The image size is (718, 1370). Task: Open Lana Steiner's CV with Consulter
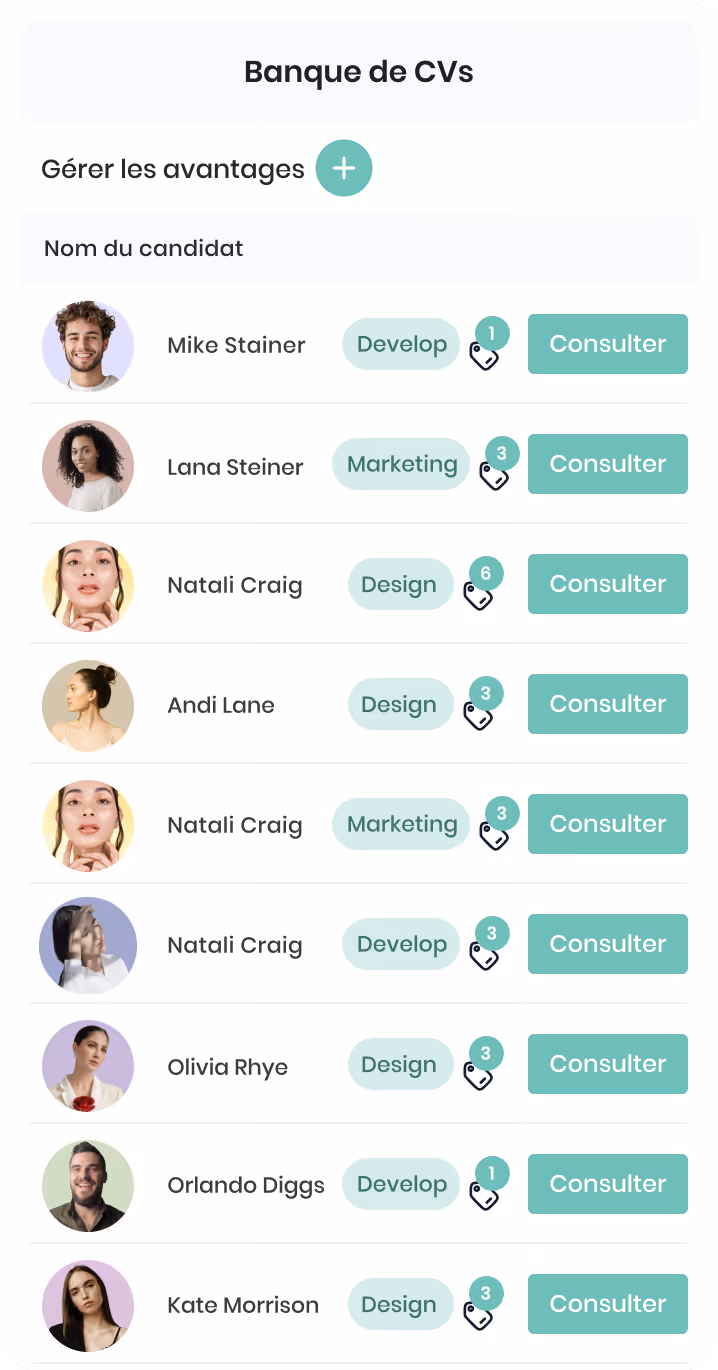click(608, 464)
